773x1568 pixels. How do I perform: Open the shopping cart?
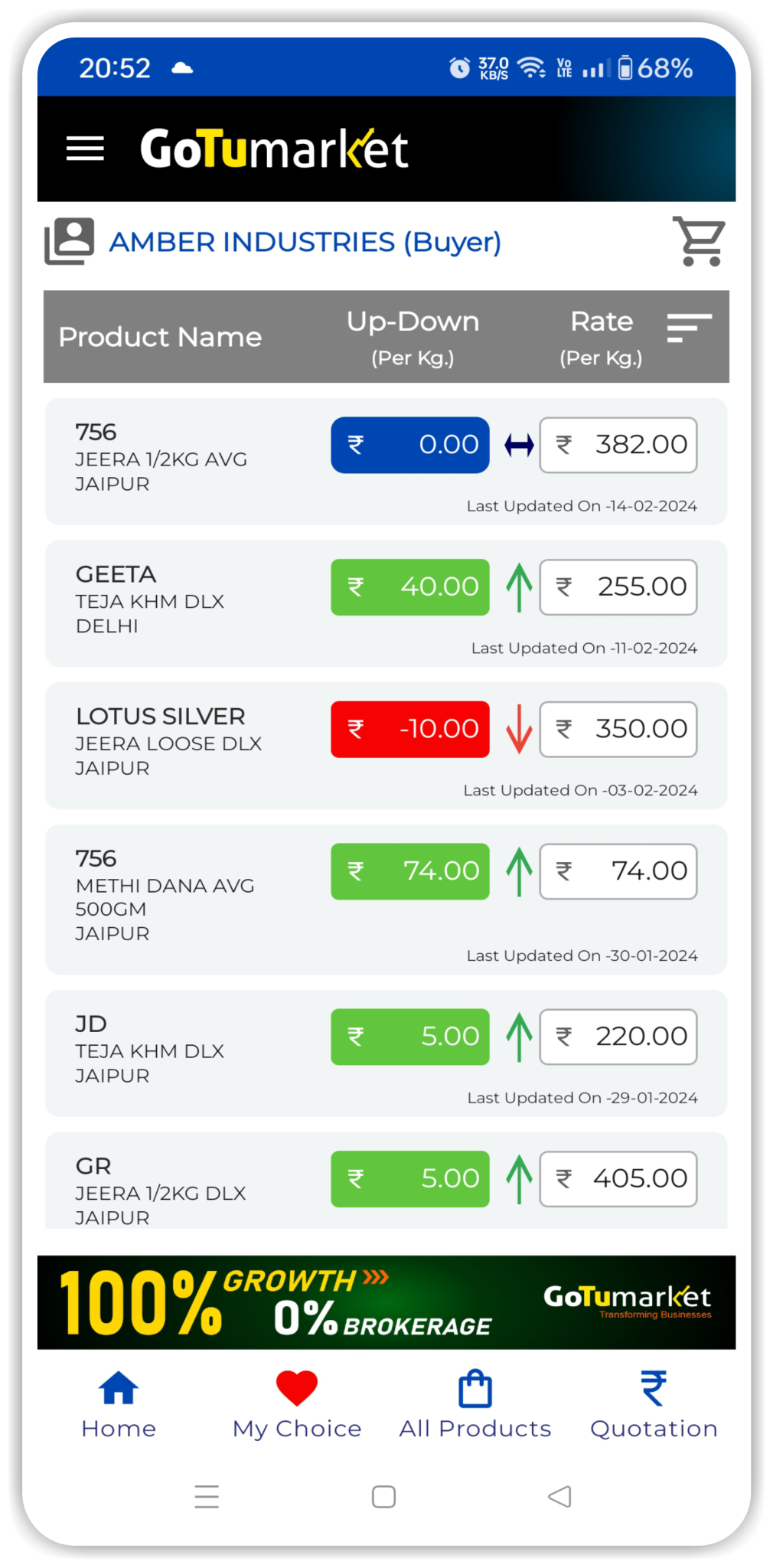tap(699, 241)
